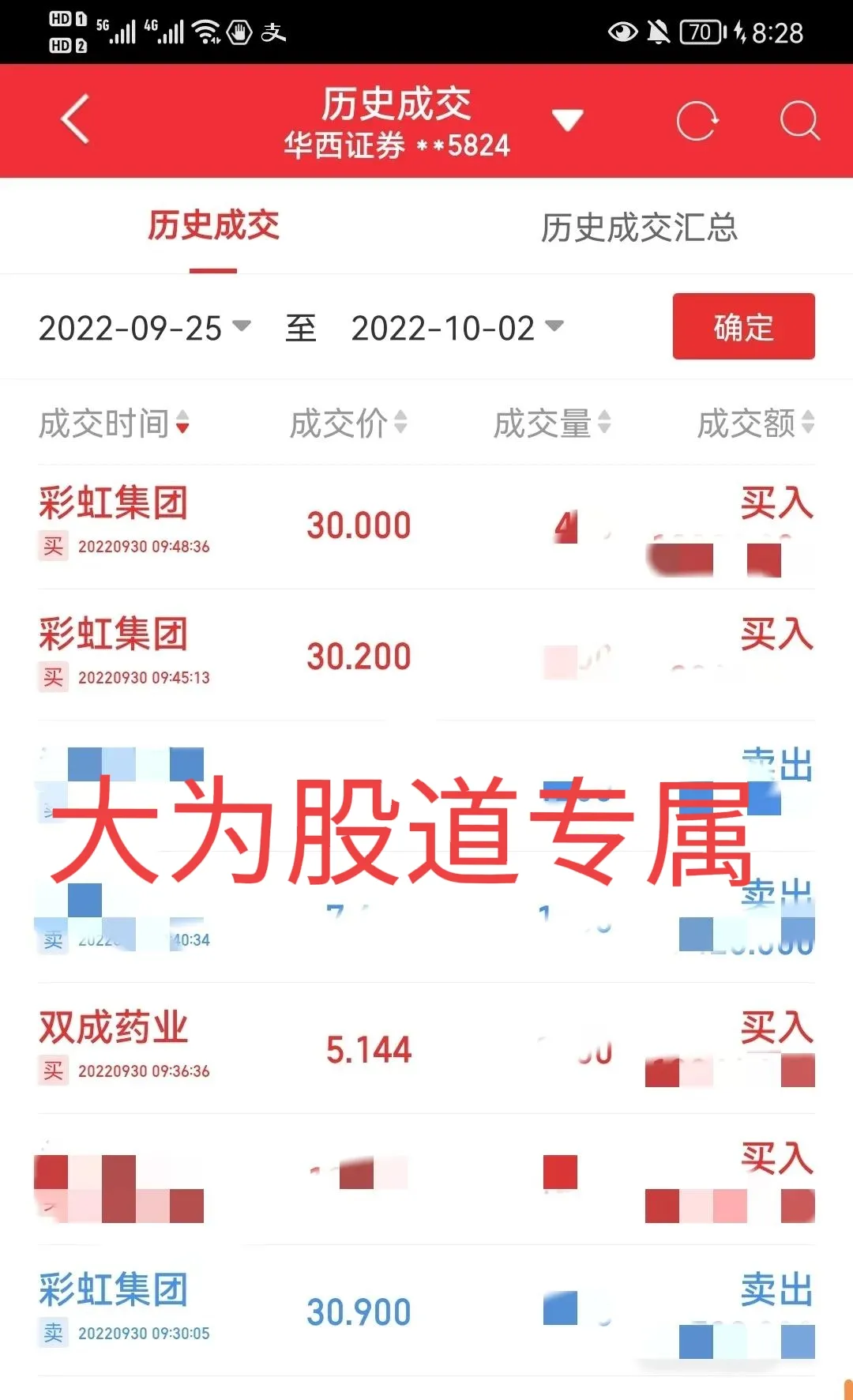Image resolution: width=853 pixels, height=1400 pixels.
Task: Sort by 成交量 column
Action: pos(552,423)
